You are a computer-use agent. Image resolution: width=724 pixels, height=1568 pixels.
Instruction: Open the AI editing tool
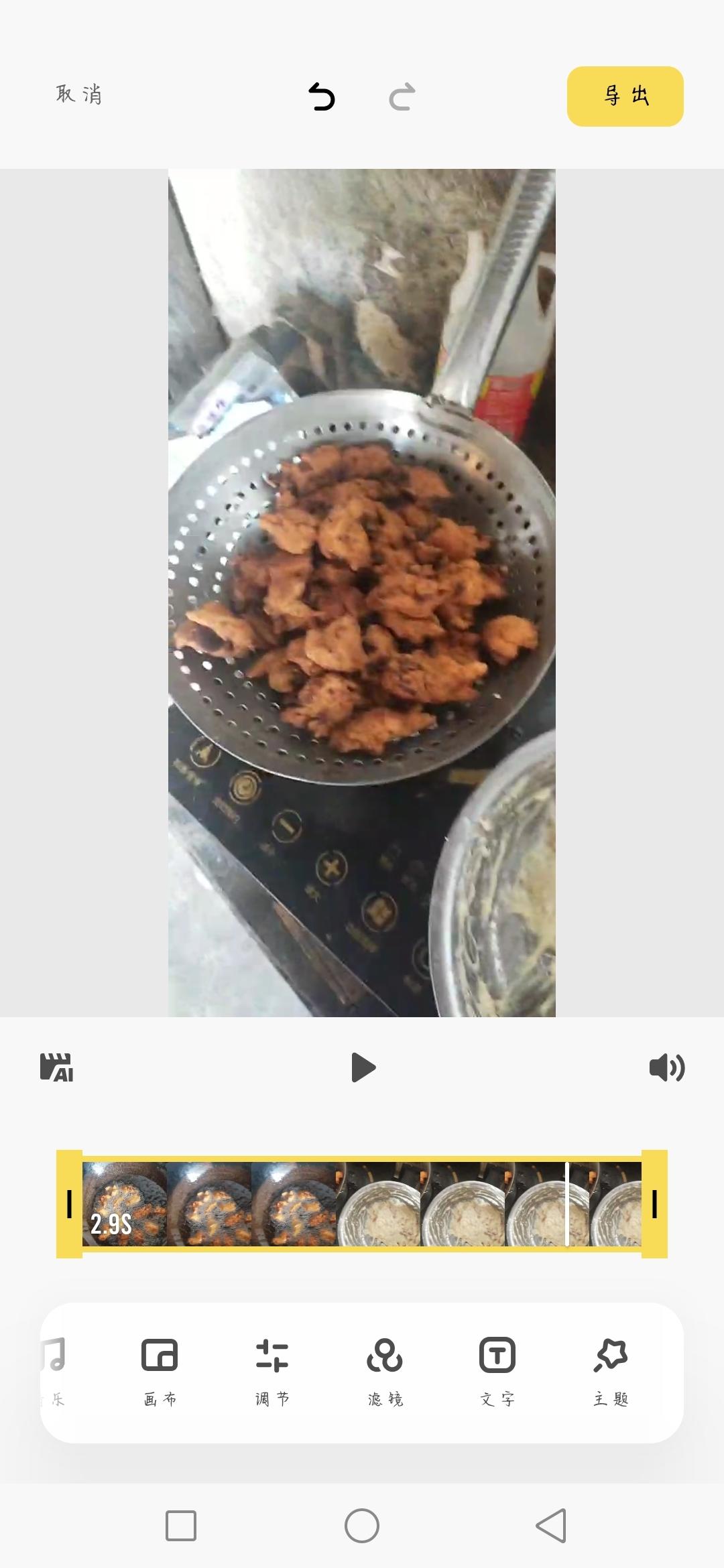coord(57,1067)
